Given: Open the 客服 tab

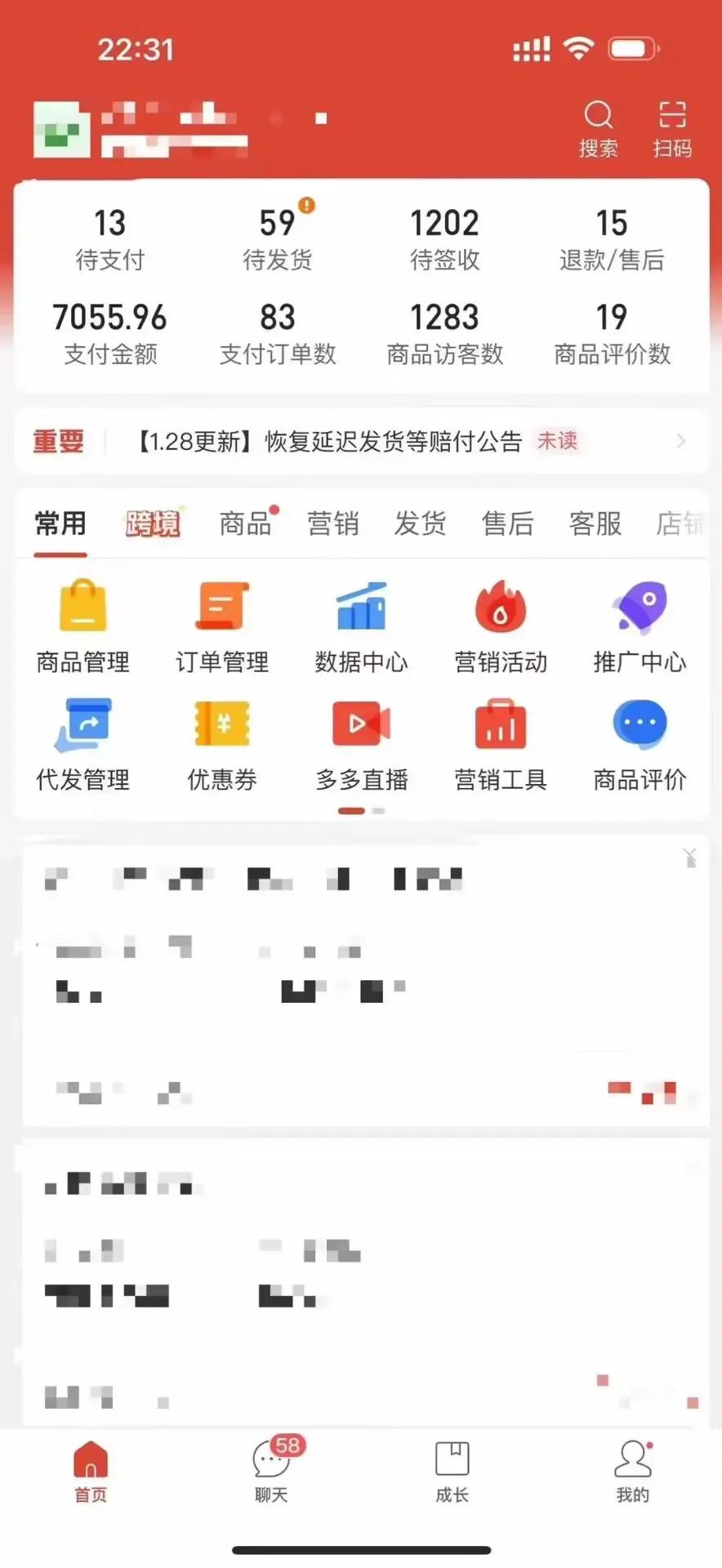Looking at the screenshot, I should [594, 523].
